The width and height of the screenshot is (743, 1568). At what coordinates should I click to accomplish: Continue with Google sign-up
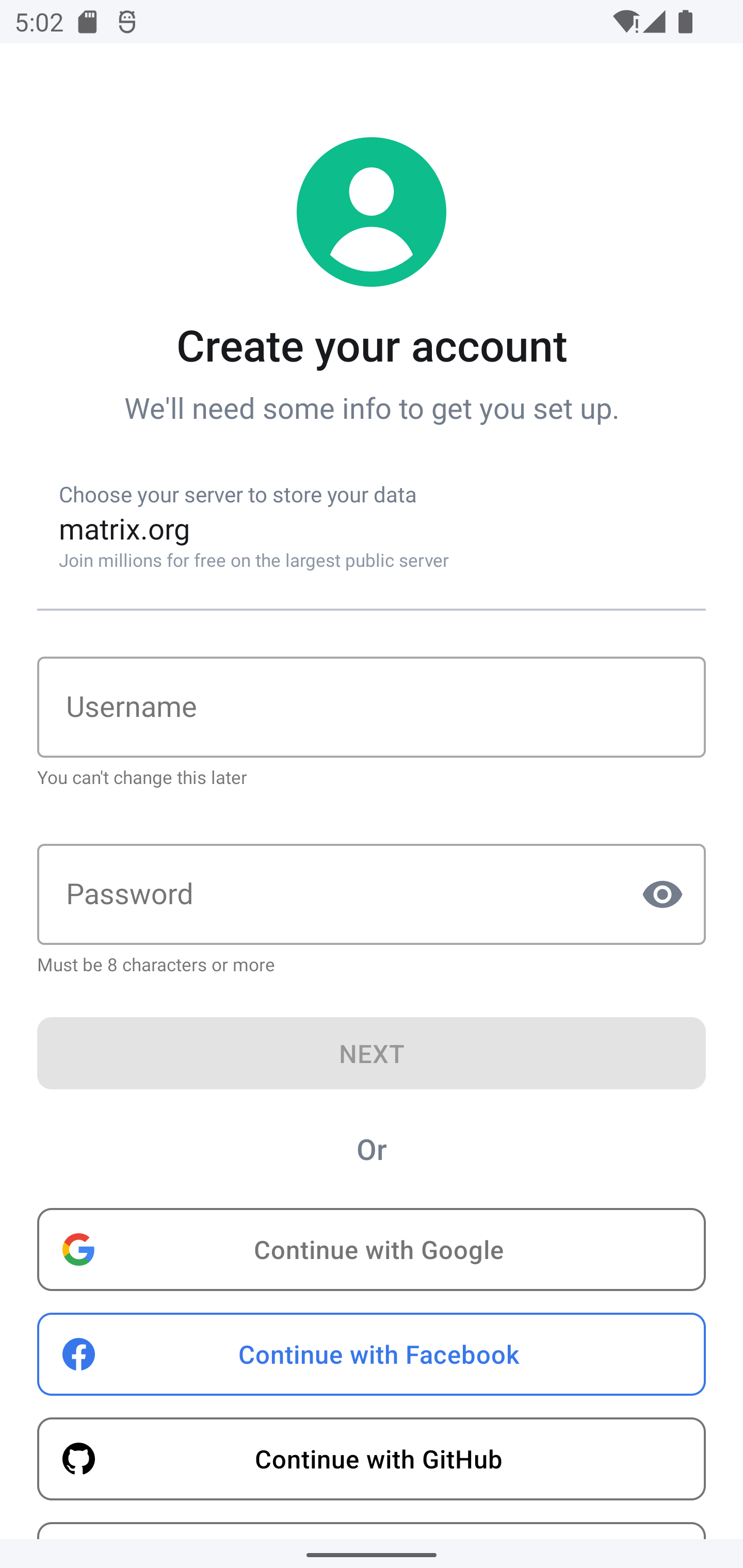pyautogui.click(x=370, y=1249)
